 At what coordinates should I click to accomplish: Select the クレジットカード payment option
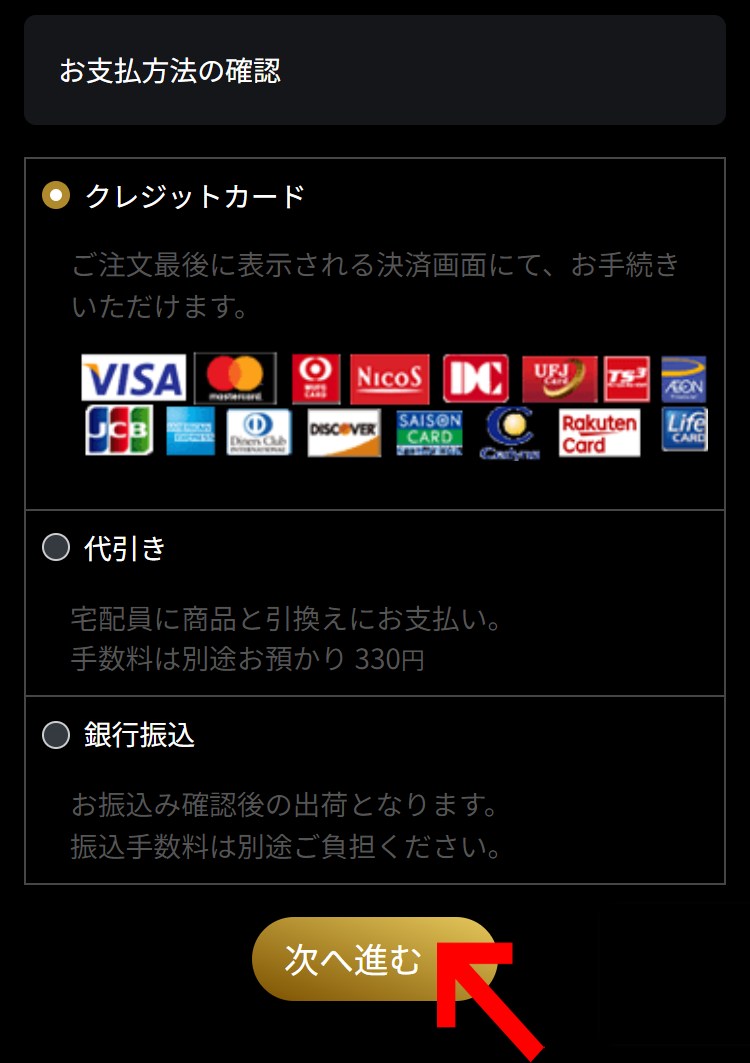tap(56, 195)
